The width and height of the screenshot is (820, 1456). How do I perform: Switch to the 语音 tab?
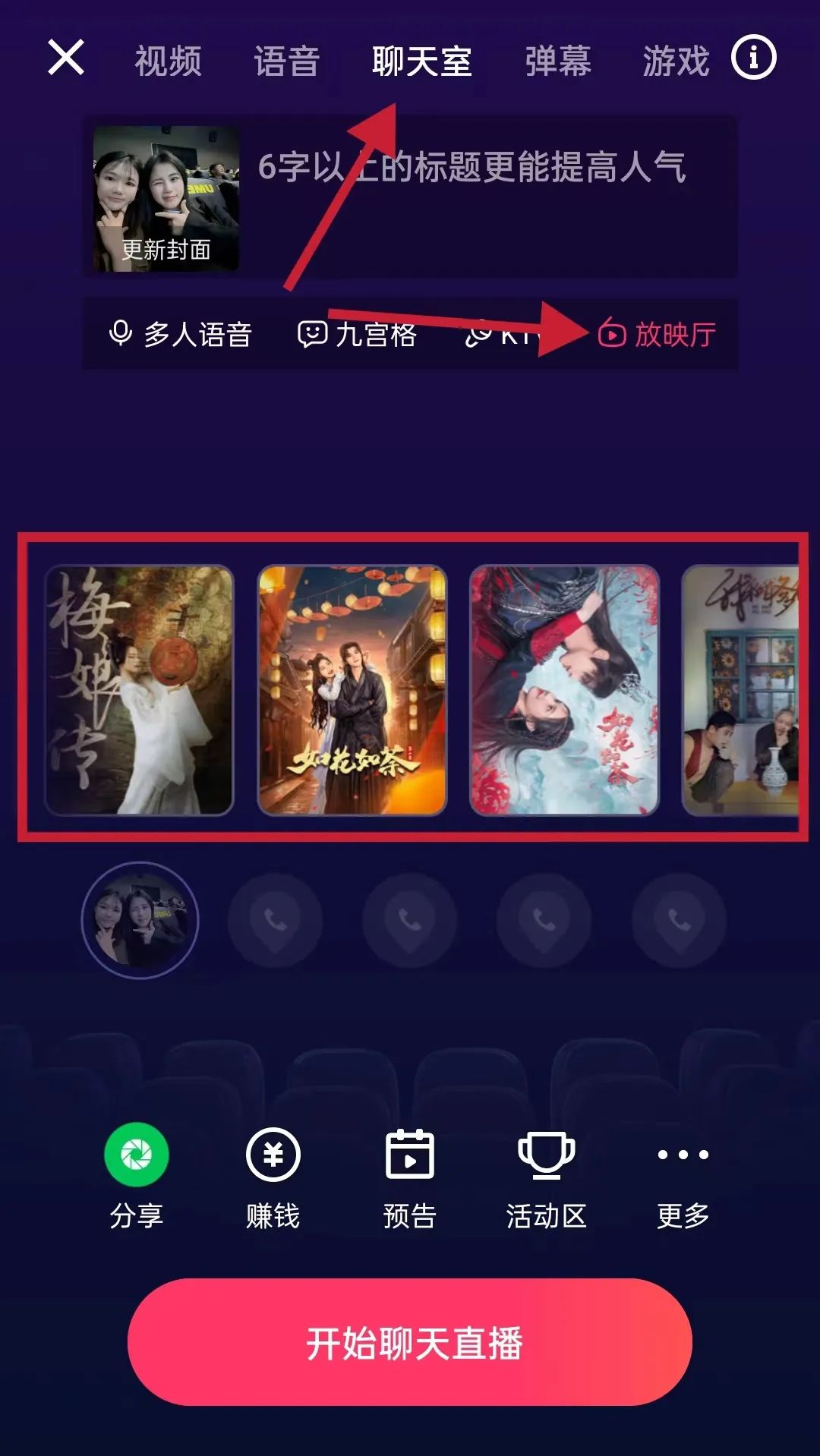[286, 61]
